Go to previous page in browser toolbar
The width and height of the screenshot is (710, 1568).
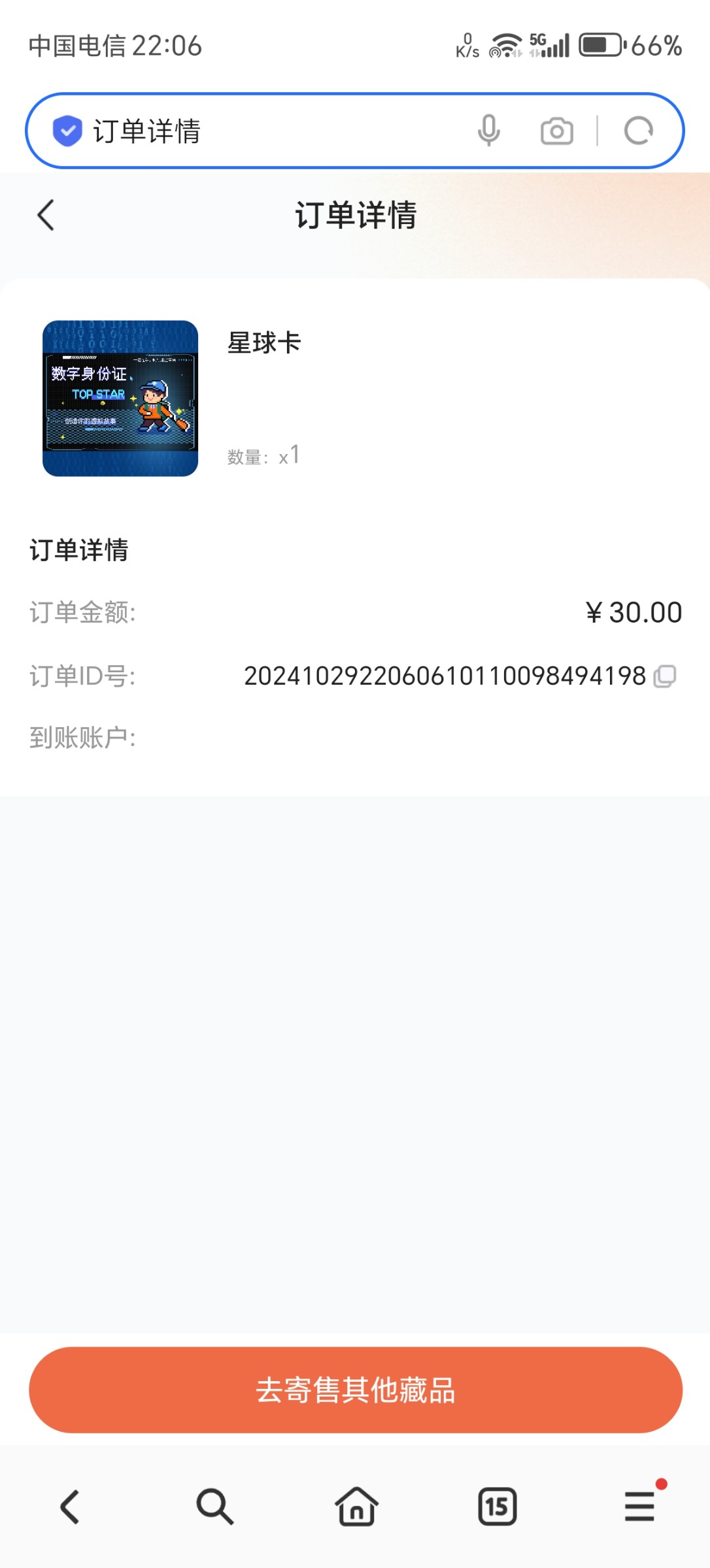[70, 1507]
